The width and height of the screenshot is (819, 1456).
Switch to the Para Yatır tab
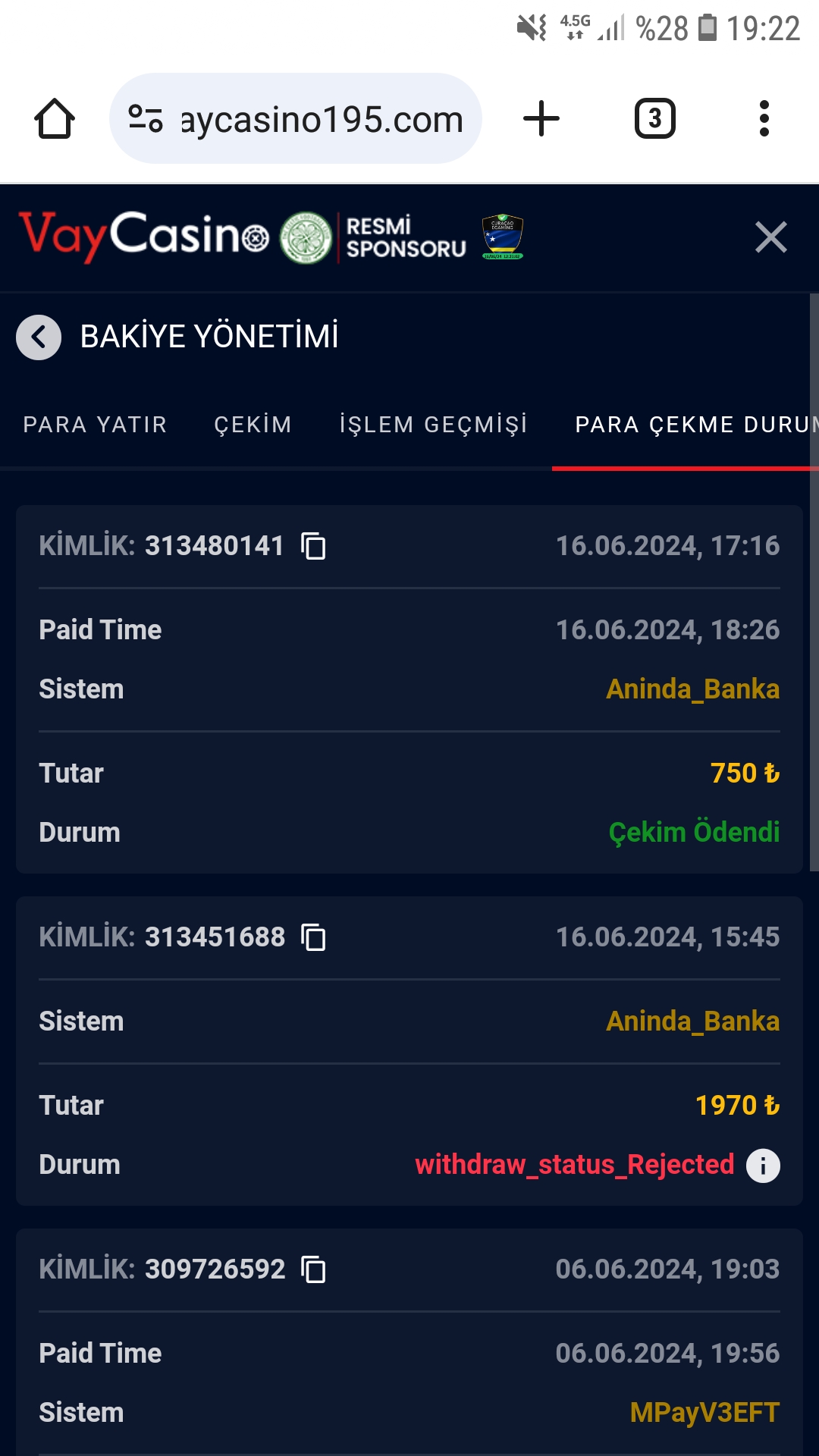tap(95, 425)
